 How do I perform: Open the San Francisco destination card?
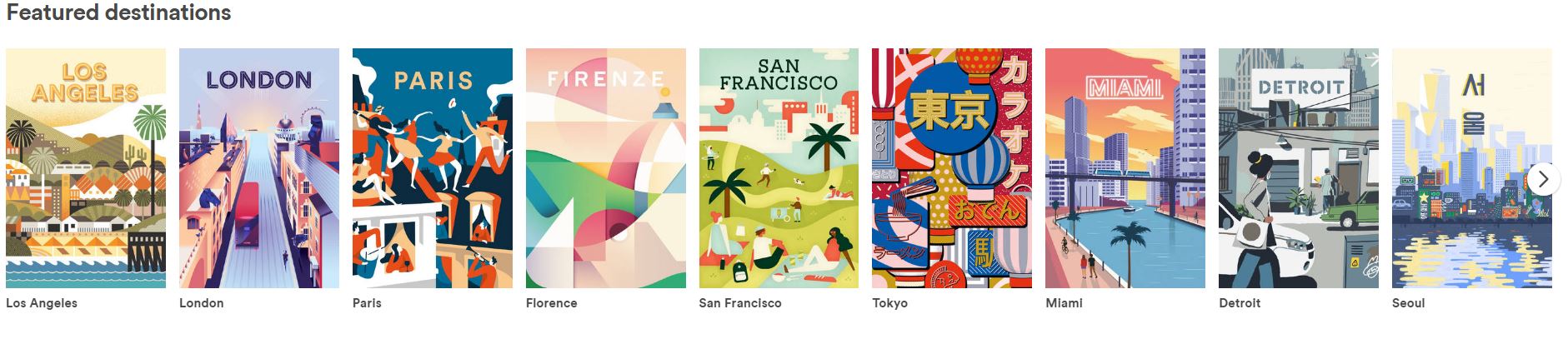779,168
